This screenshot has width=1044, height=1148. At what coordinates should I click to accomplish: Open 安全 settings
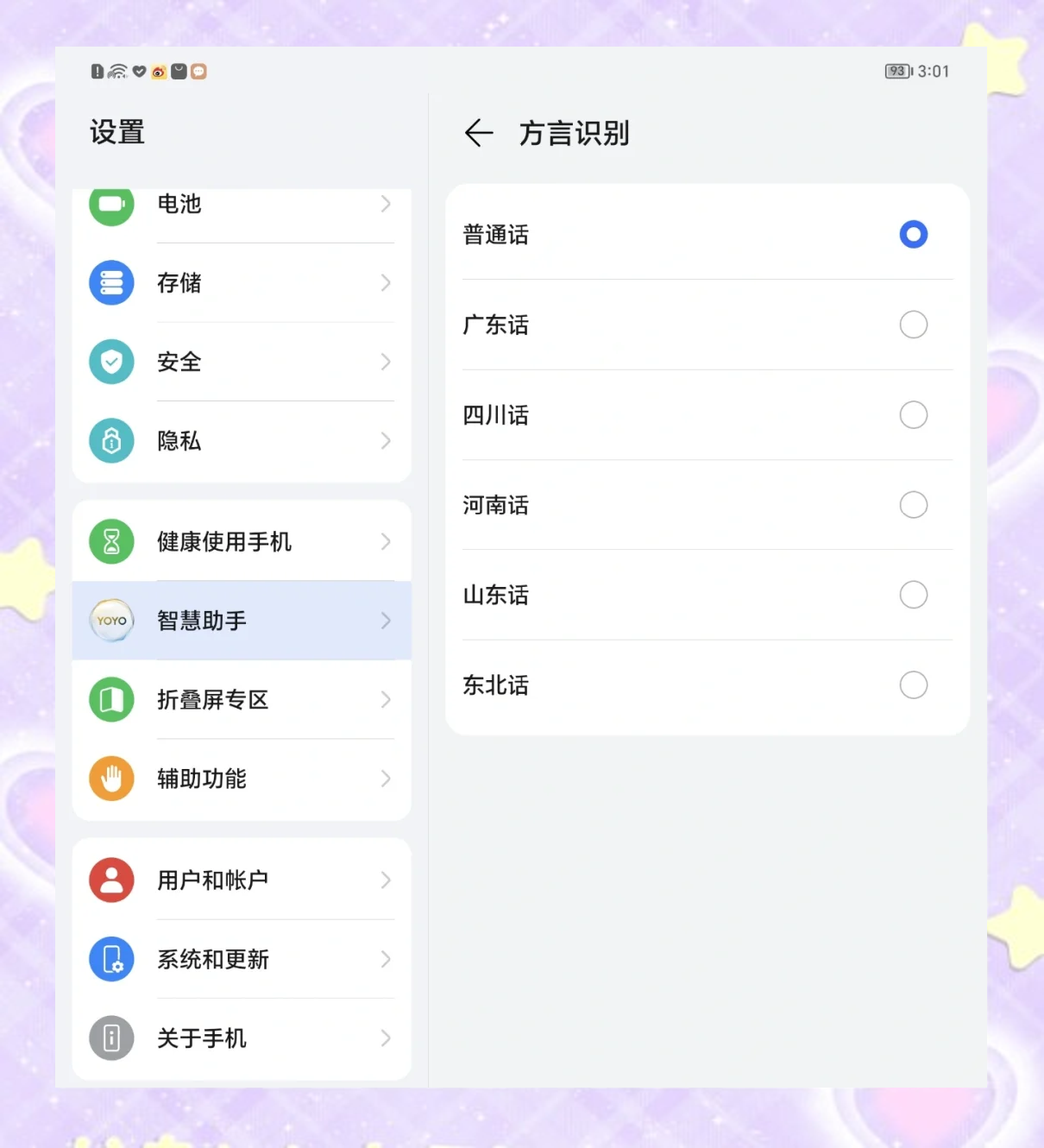[242, 362]
